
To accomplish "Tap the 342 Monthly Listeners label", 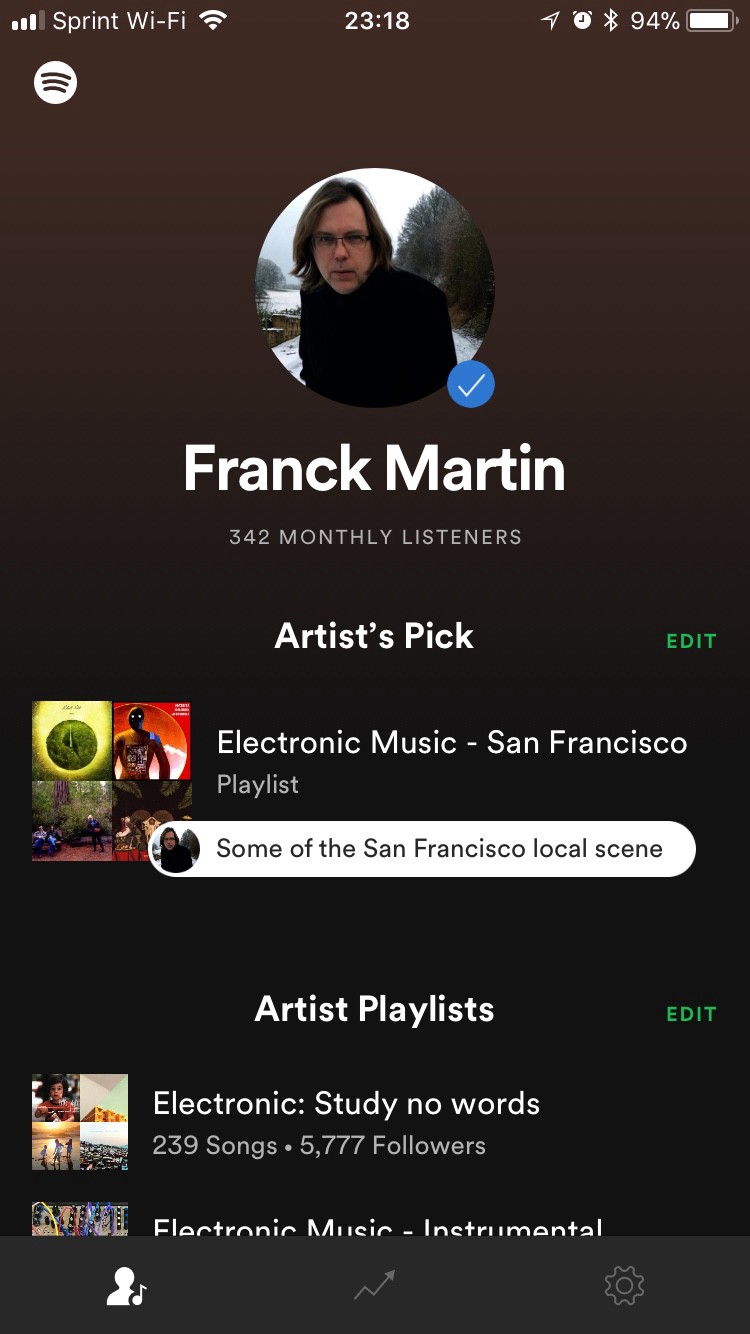I will coord(374,537).
